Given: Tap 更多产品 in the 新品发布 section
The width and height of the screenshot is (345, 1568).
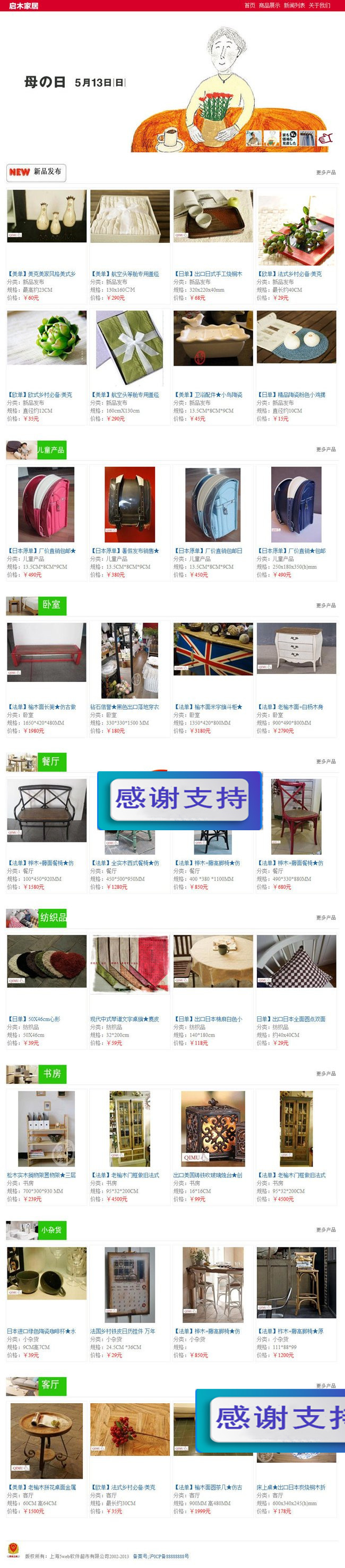Looking at the screenshot, I should point(325,173).
